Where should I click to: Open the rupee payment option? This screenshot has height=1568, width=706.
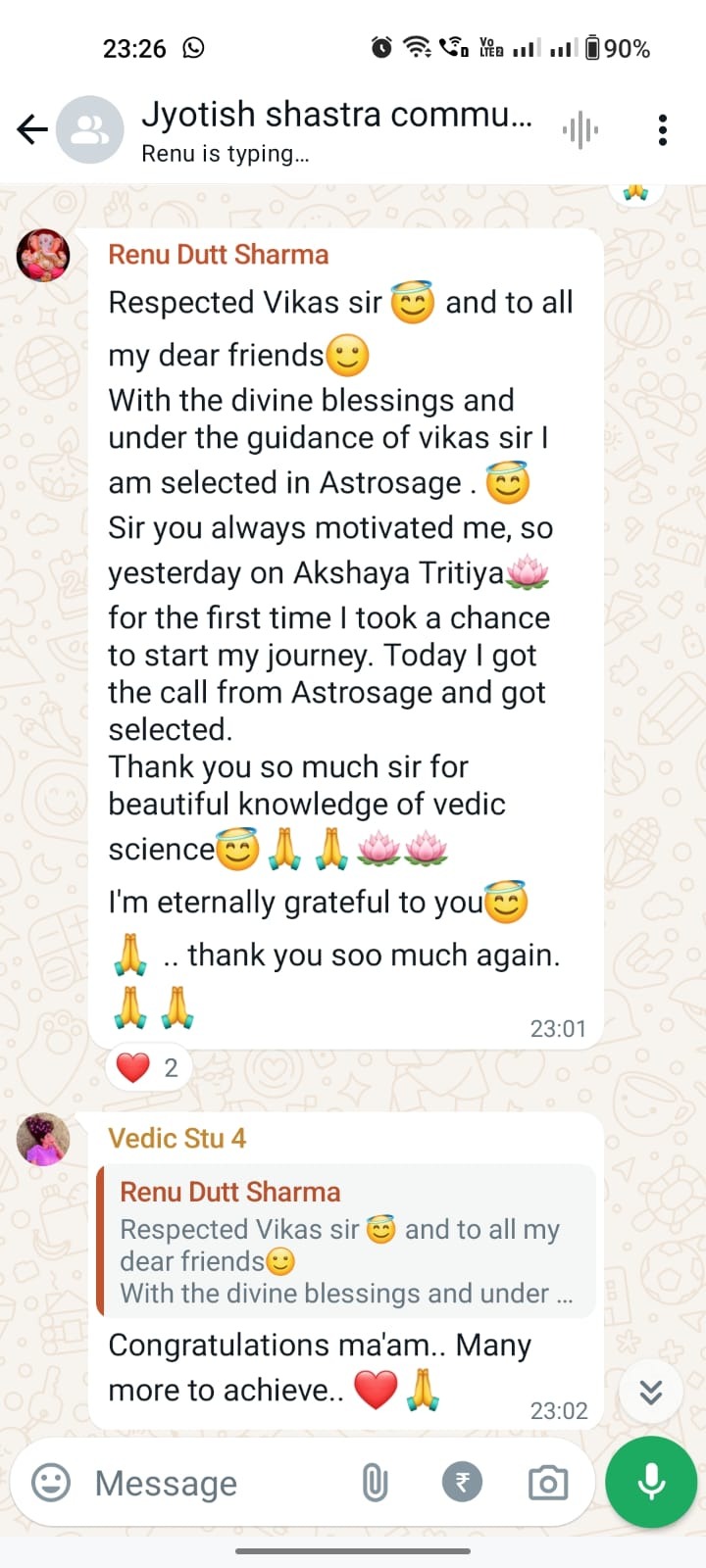462,1482
